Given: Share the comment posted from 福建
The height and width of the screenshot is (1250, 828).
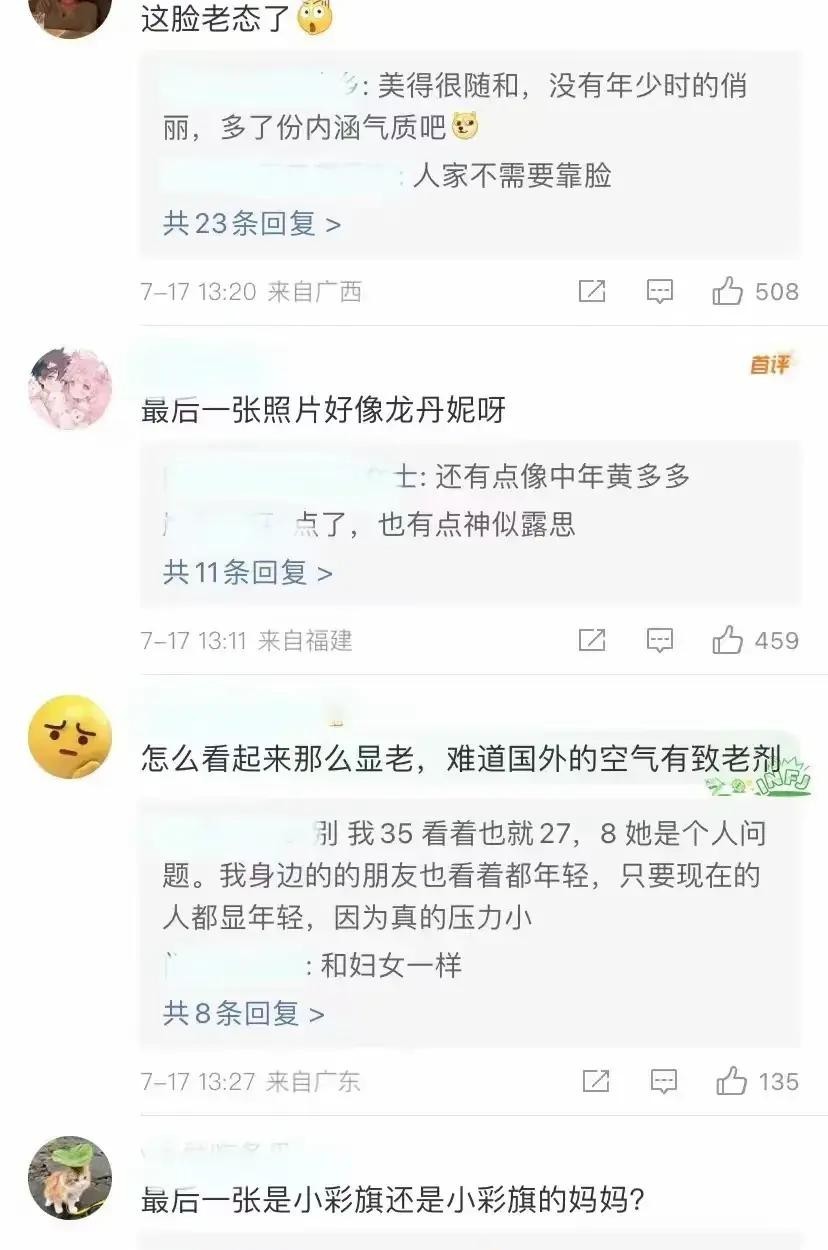Looking at the screenshot, I should [592, 640].
